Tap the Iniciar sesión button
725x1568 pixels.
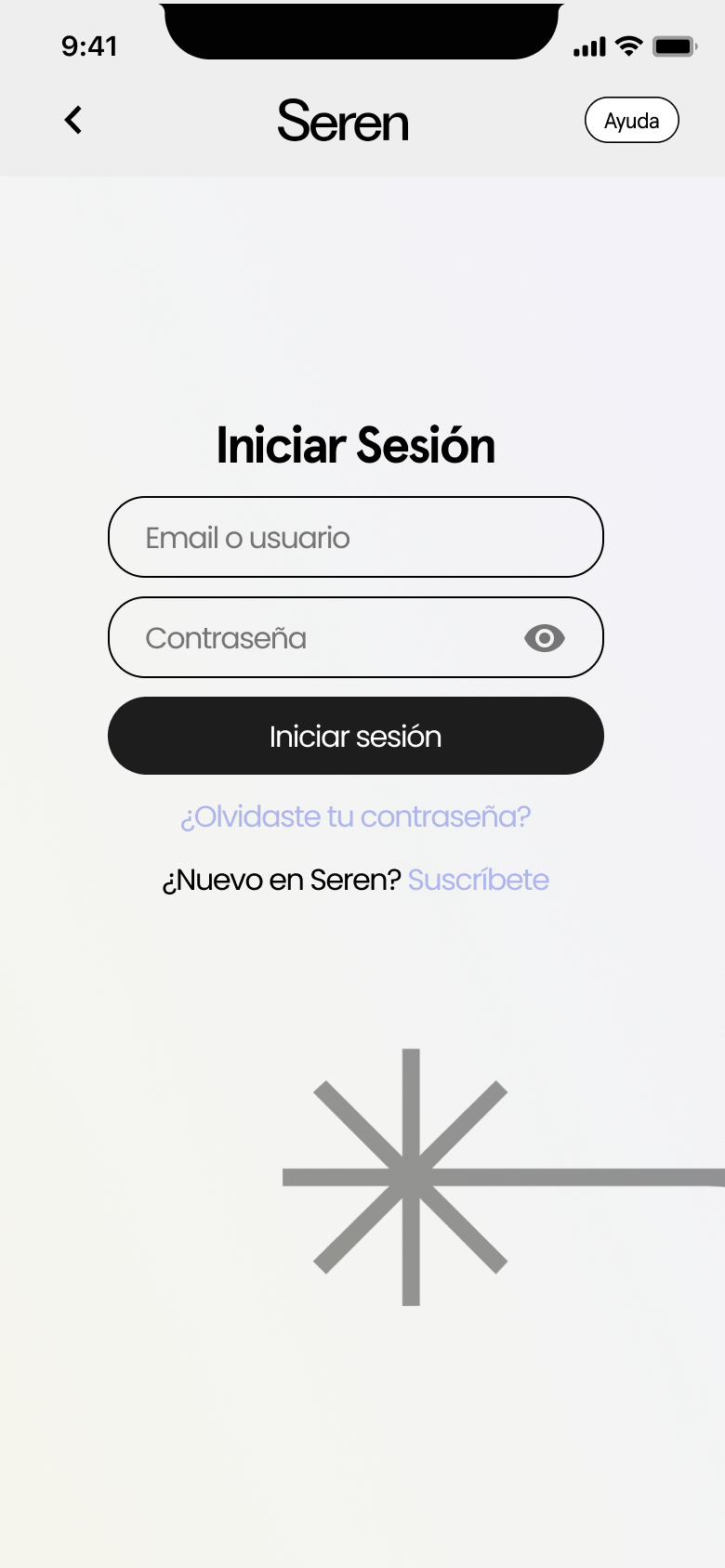[x=355, y=737]
